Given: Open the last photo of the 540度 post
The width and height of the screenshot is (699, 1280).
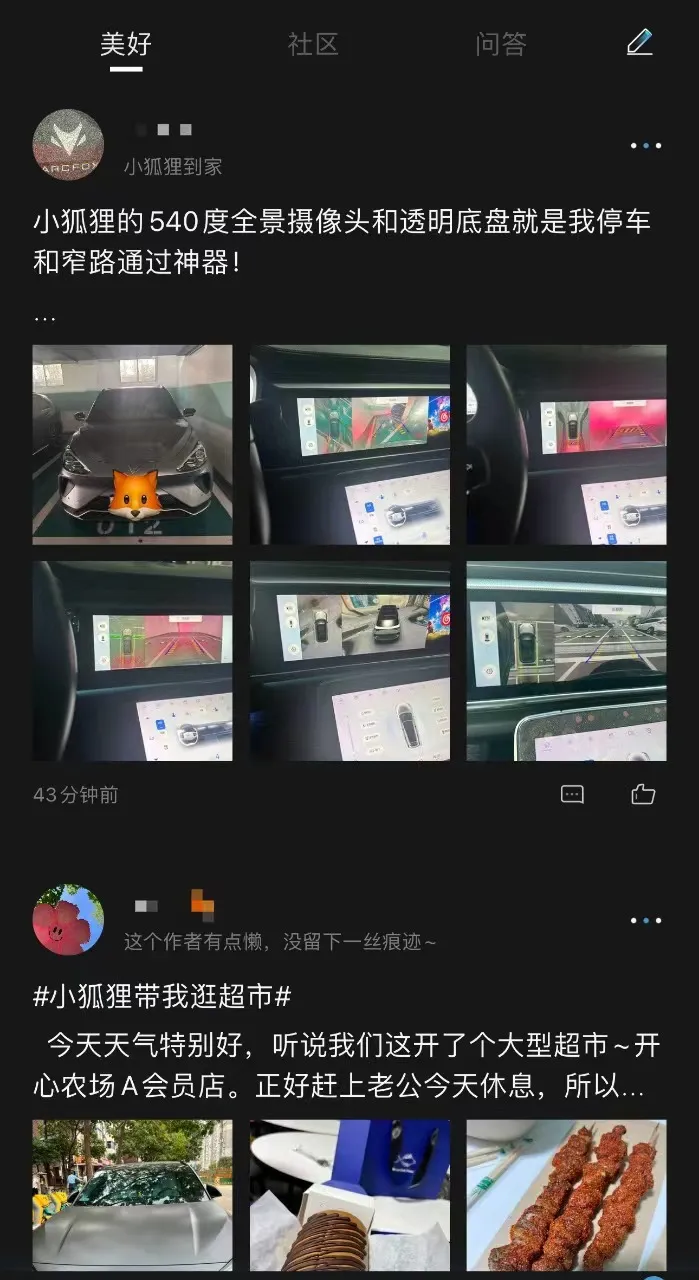Looking at the screenshot, I should [566, 661].
